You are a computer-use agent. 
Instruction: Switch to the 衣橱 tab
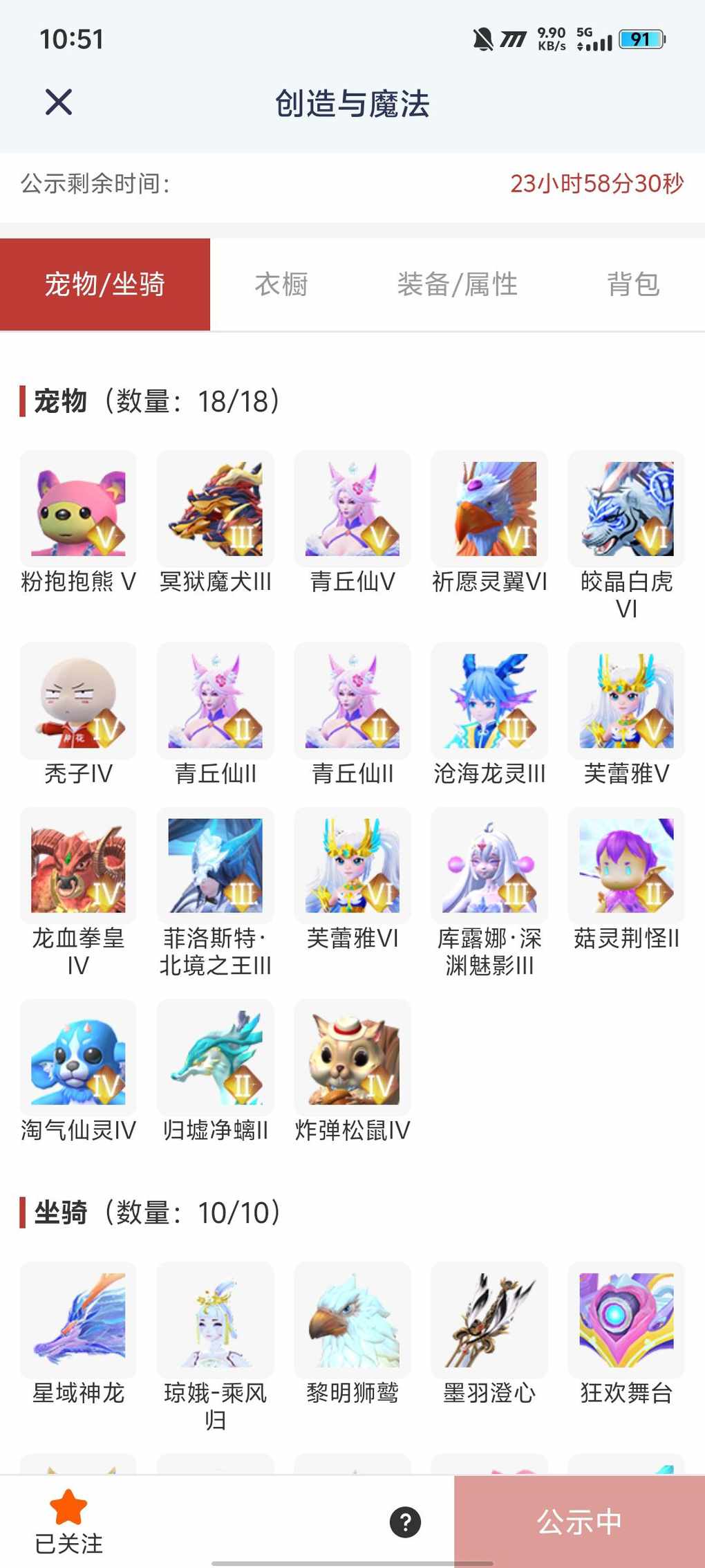[x=281, y=284]
